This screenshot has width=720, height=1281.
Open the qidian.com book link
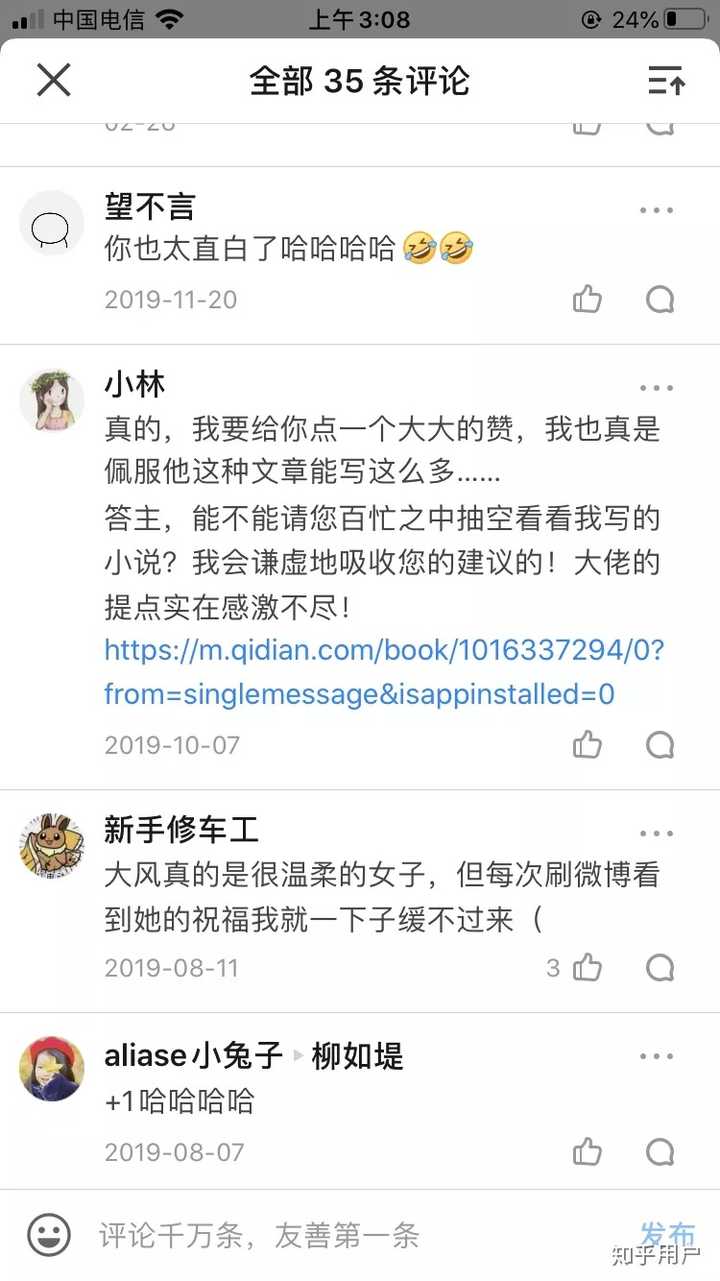(x=384, y=672)
